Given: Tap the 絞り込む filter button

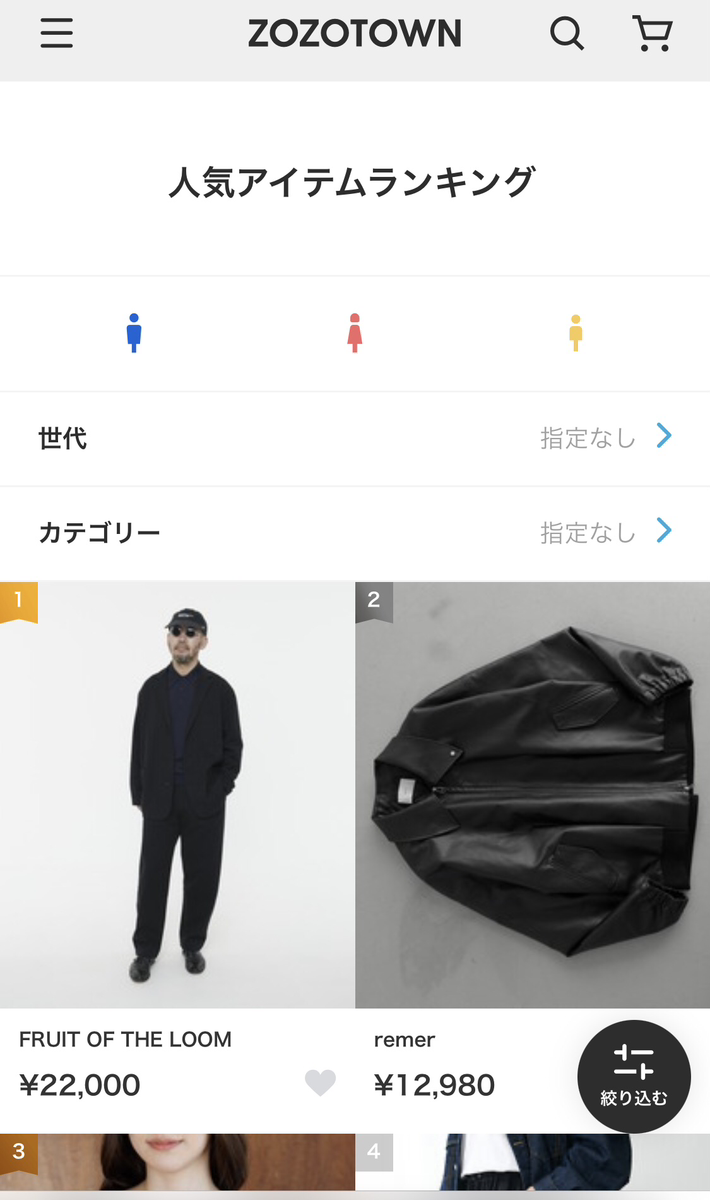Looking at the screenshot, I should coord(634,1076).
